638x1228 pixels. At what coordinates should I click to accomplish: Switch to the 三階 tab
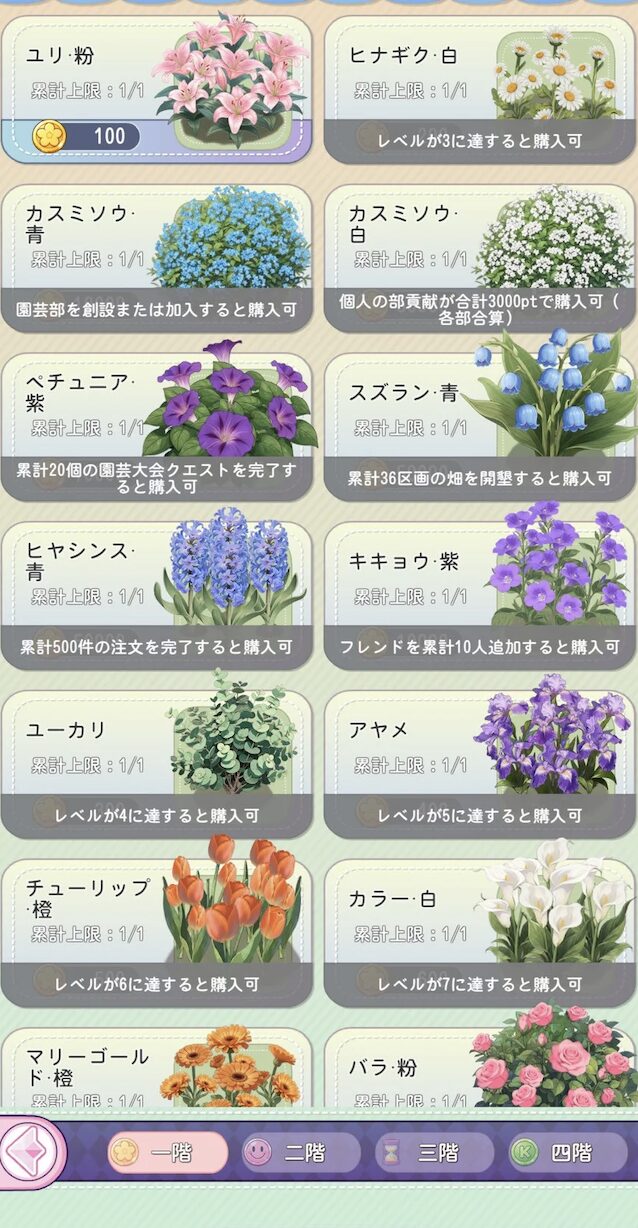[434, 1153]
